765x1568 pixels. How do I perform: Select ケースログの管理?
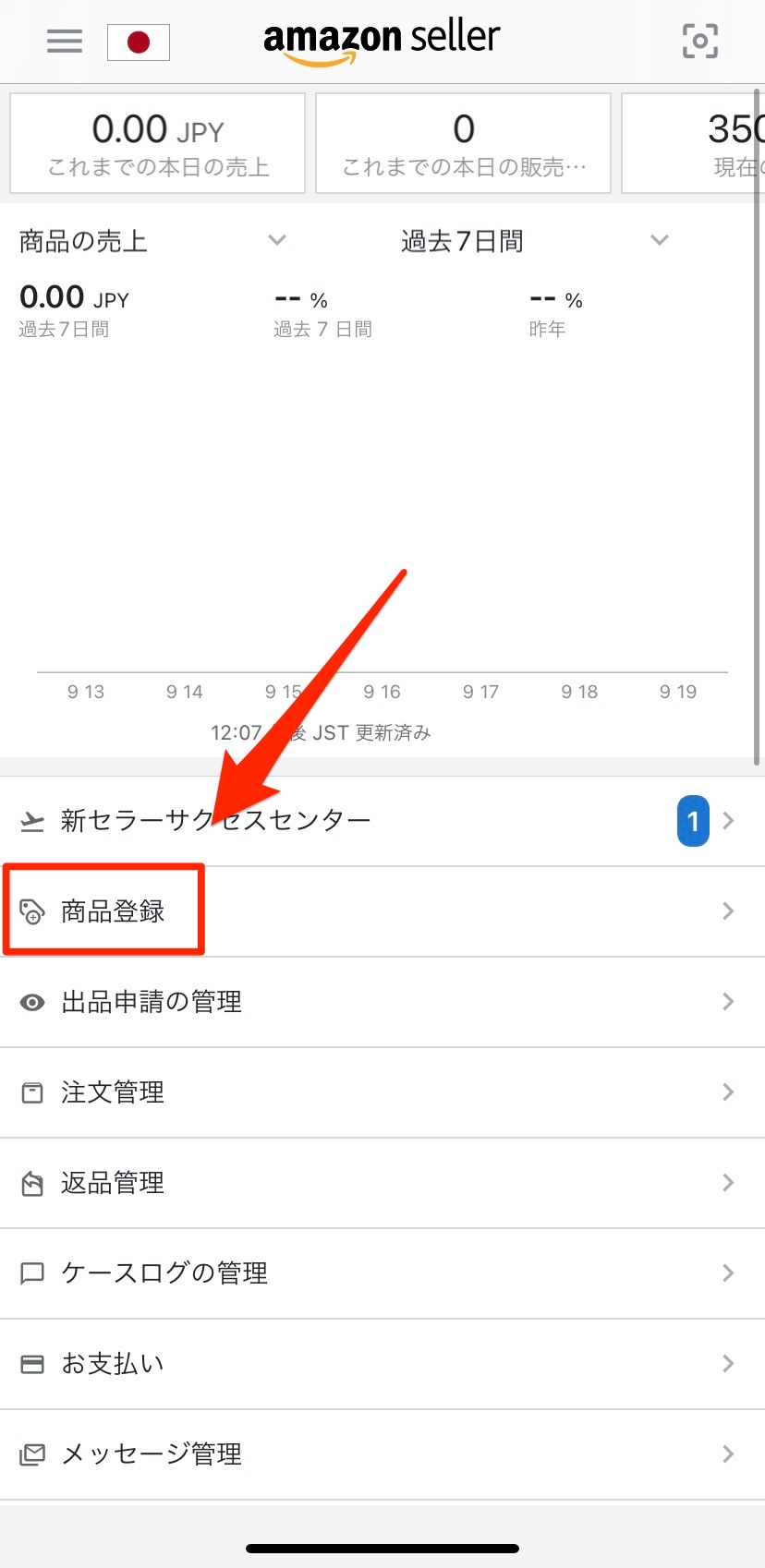[382, 1273]
